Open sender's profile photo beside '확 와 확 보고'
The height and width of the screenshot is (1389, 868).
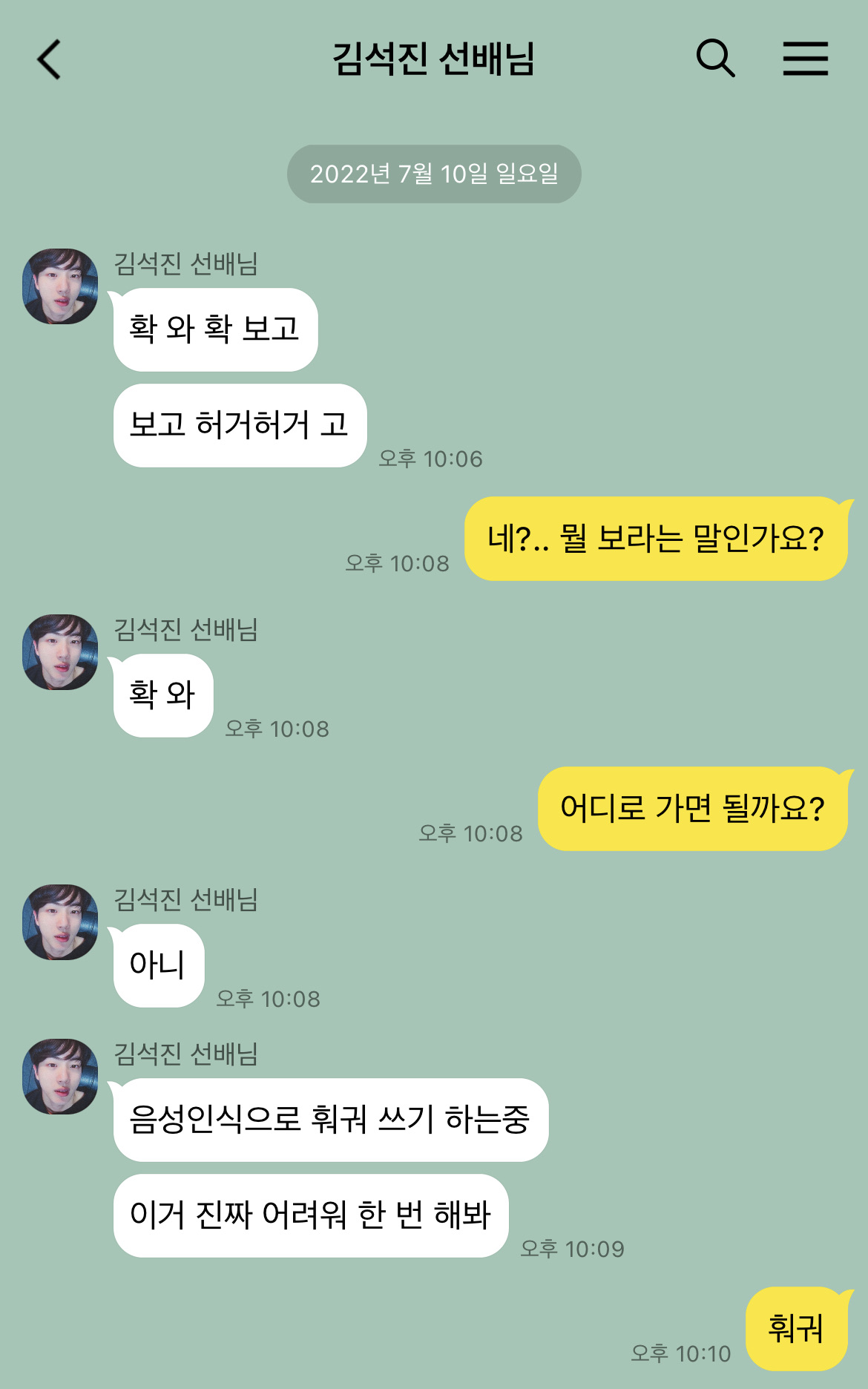tap(60, 286)
